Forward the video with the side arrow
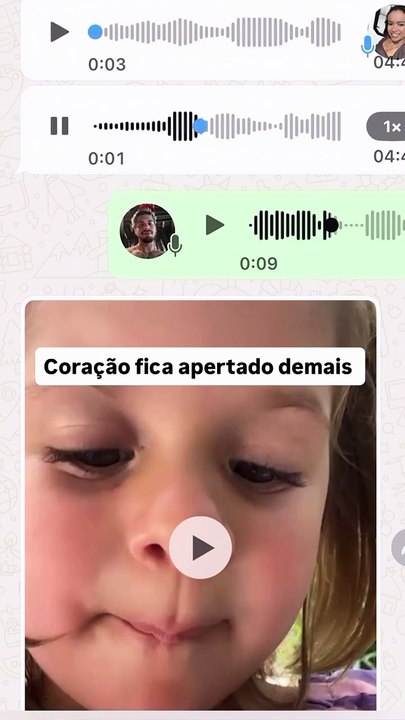Screen dimensions: 405x720 [x=399, y=547]
